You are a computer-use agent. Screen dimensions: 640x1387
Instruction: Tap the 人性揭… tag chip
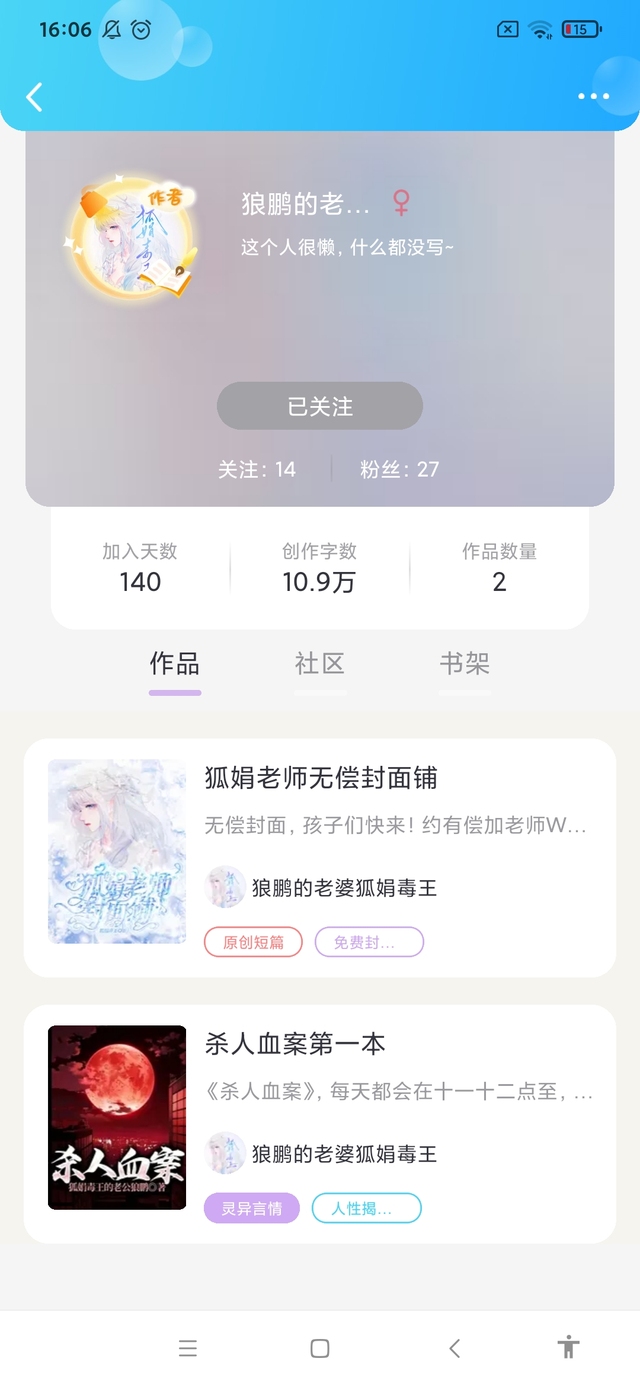(x=367, y=1208)
